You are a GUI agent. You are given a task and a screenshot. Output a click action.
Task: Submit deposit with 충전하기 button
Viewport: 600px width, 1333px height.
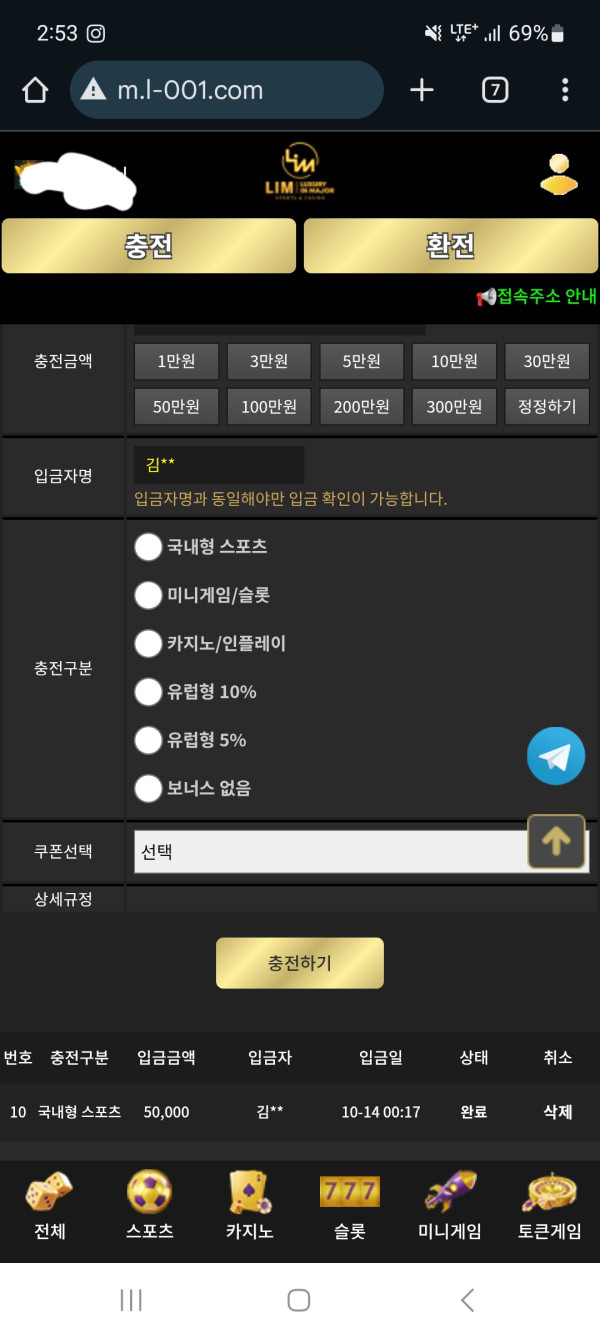pyautogui.click(x=300, y=963)
